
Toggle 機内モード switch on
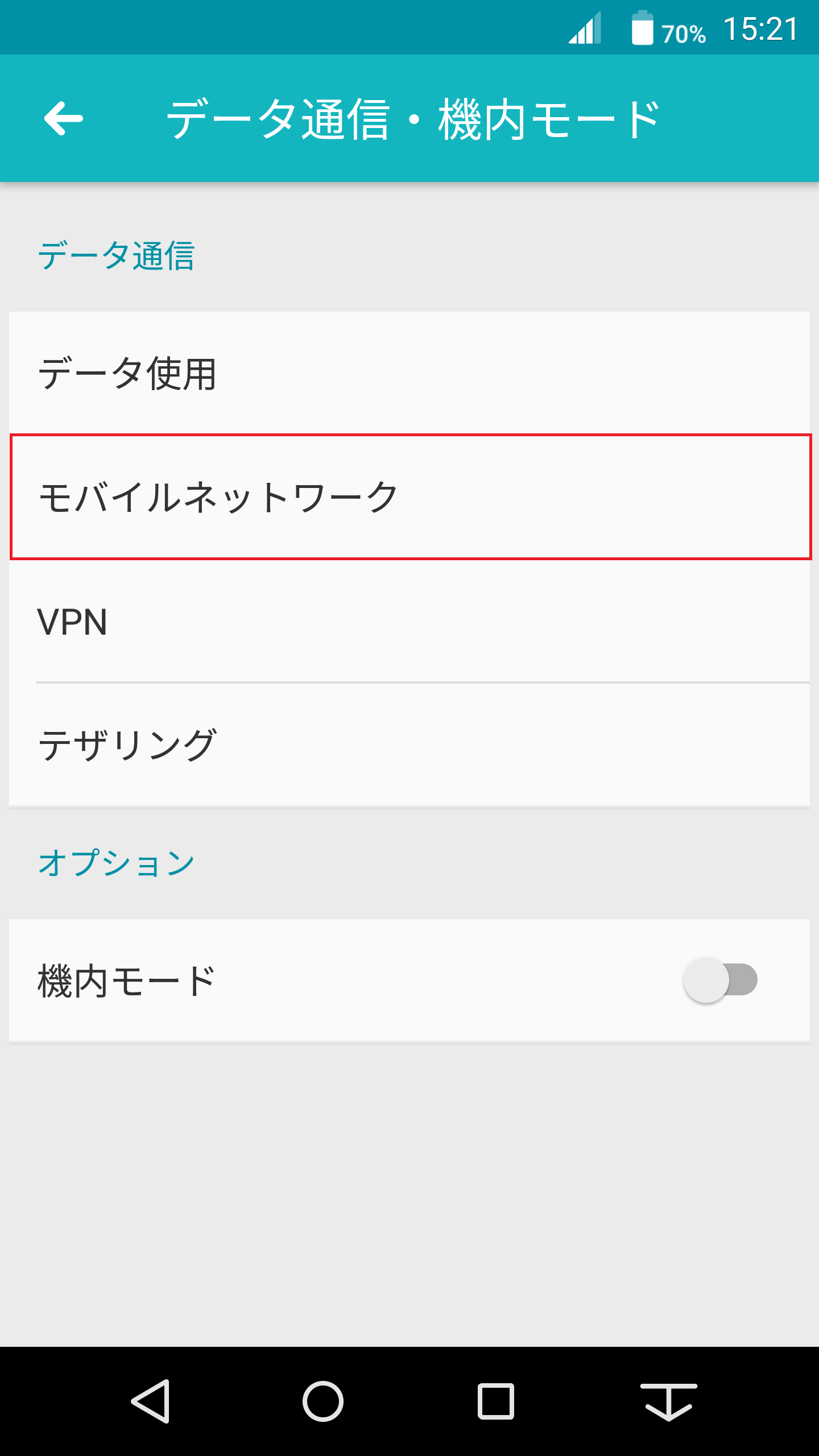click(x=720, y=980)
